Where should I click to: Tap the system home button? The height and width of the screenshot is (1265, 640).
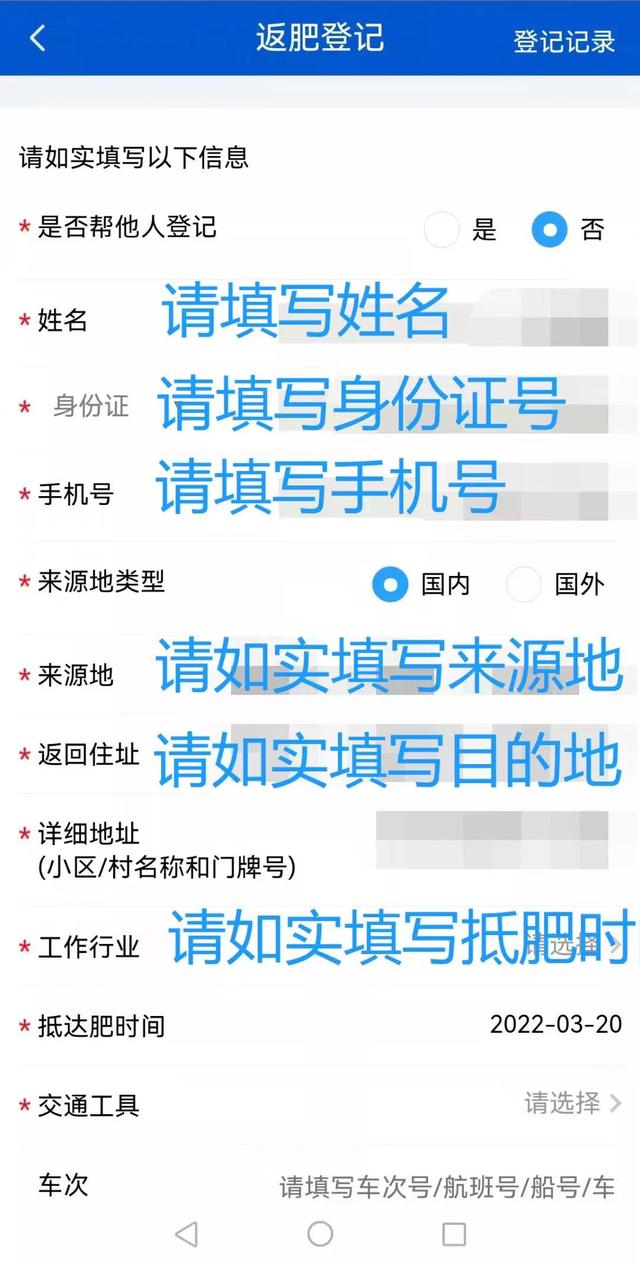320,1234
